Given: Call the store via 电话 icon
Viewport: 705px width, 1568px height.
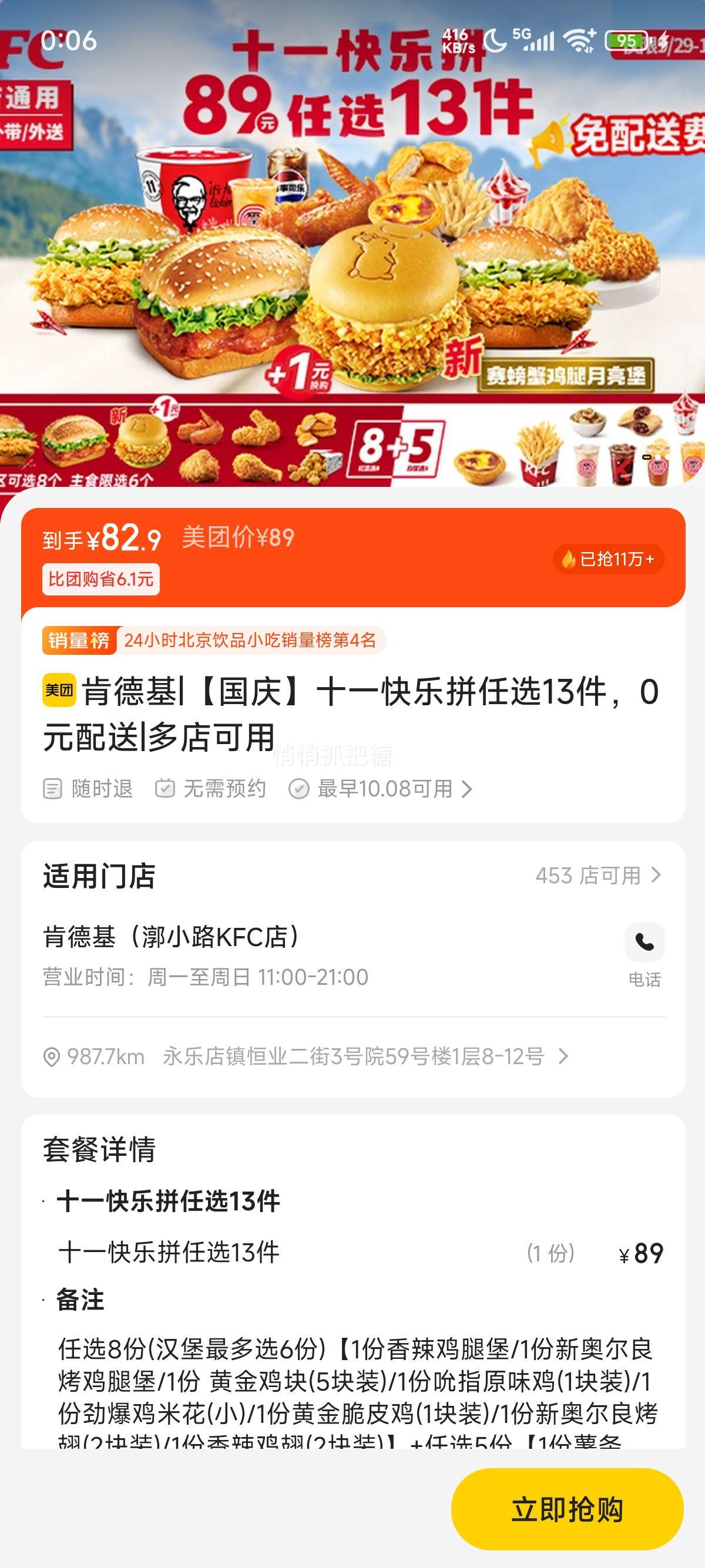Looking at the screenshot, I should click(x=644, y=943).
